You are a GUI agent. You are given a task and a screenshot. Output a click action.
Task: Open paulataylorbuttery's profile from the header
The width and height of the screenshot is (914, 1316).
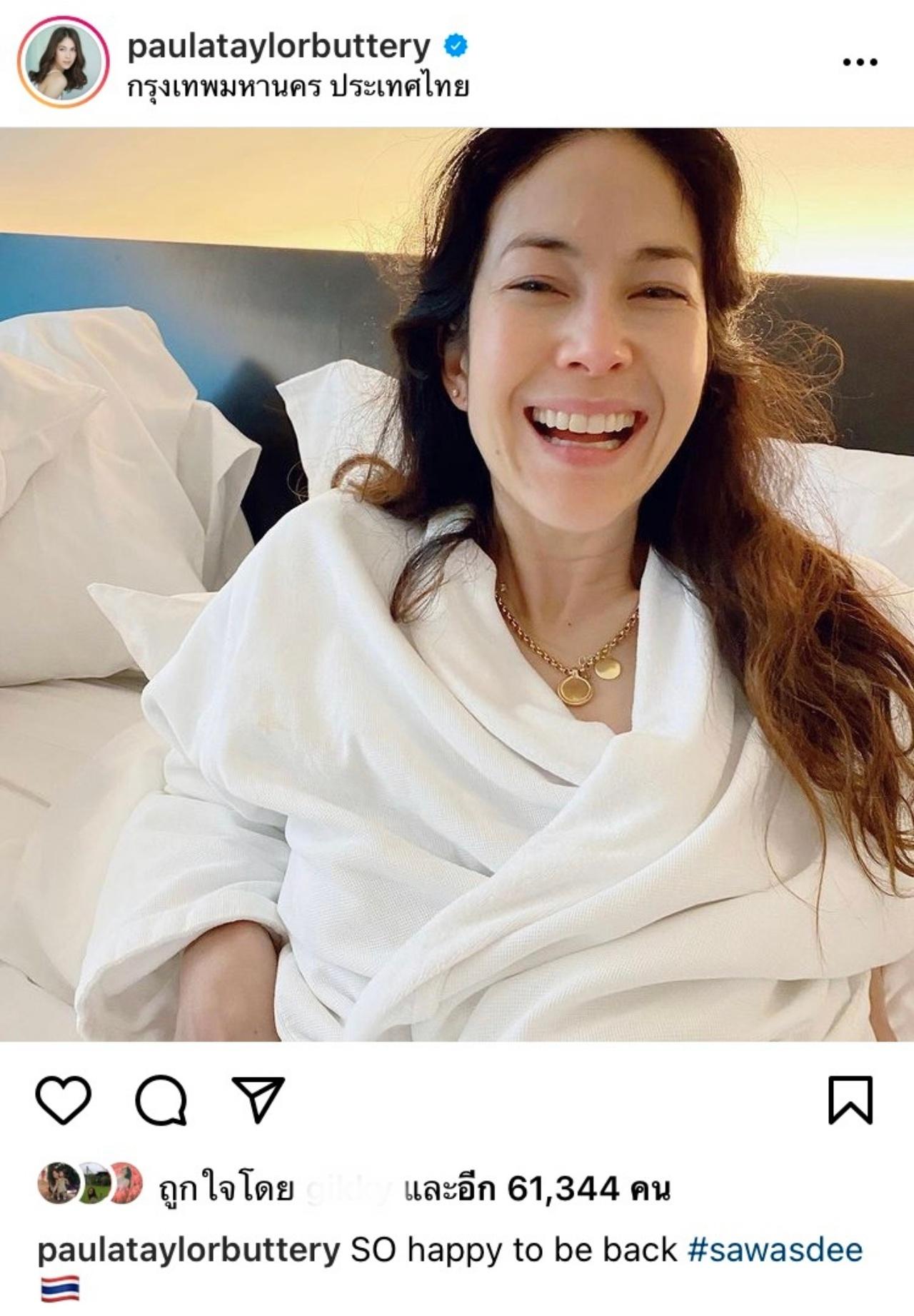click(x=278, y=46)
